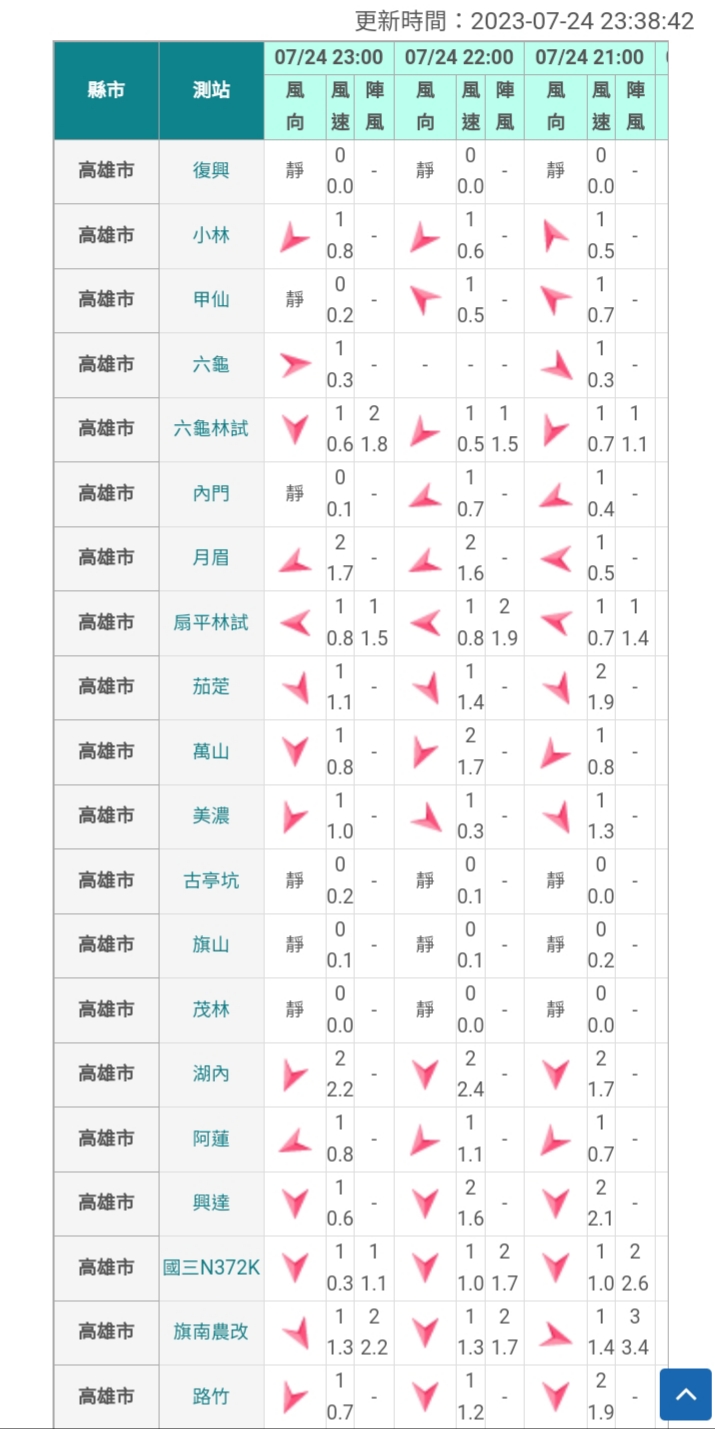Open the 甲仙 station link

(211, 300)
